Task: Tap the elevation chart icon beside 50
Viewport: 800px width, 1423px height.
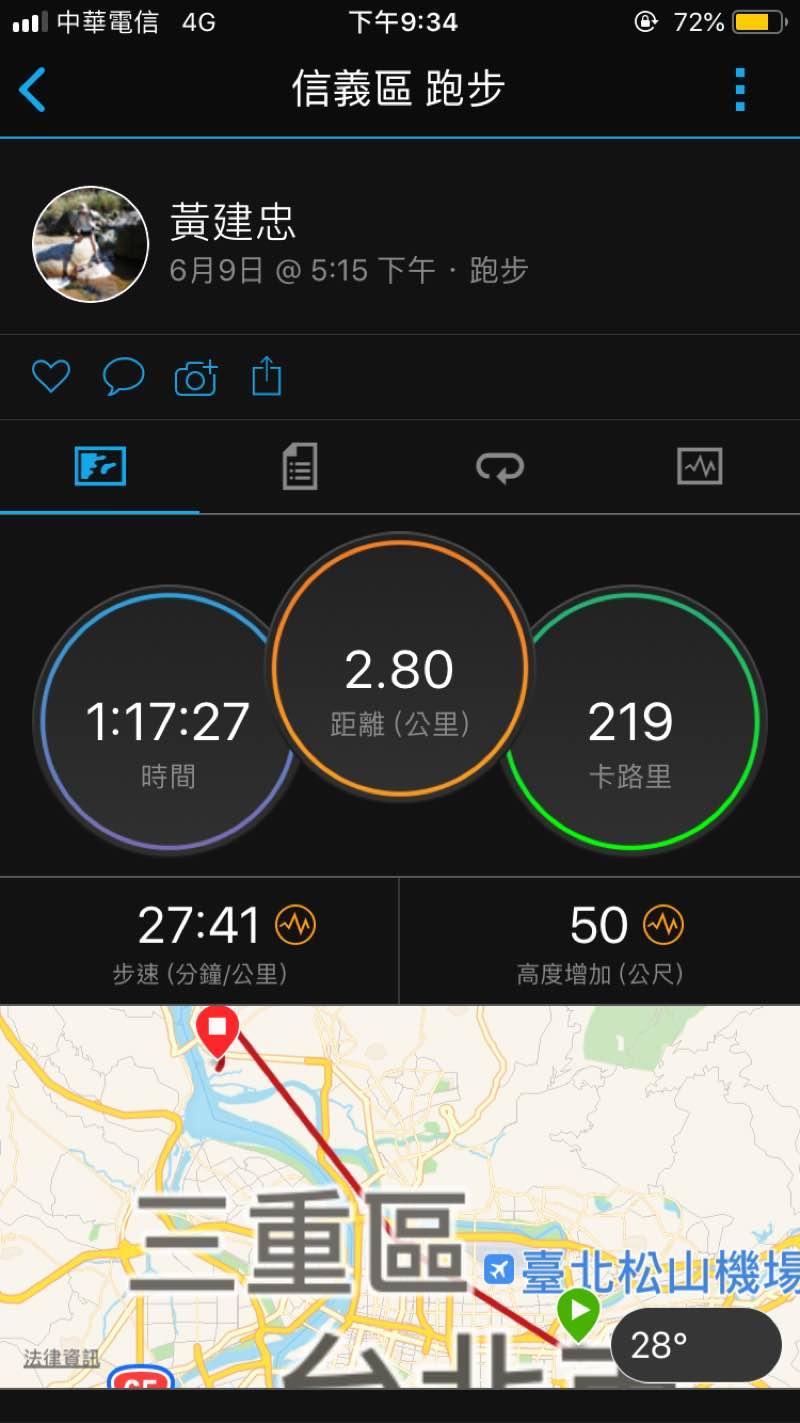Action: pyautogui.click(x=663, y=925)
